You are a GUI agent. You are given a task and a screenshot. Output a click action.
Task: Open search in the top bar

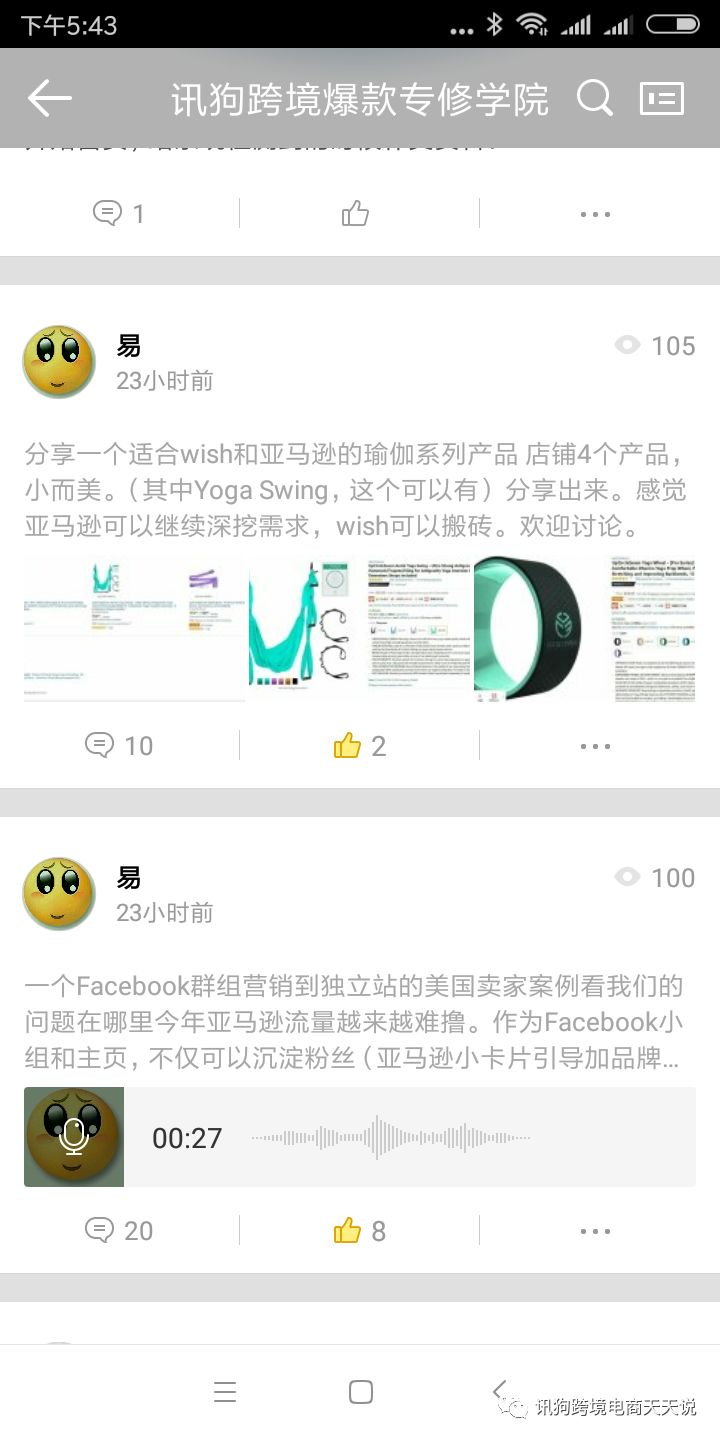594,98
